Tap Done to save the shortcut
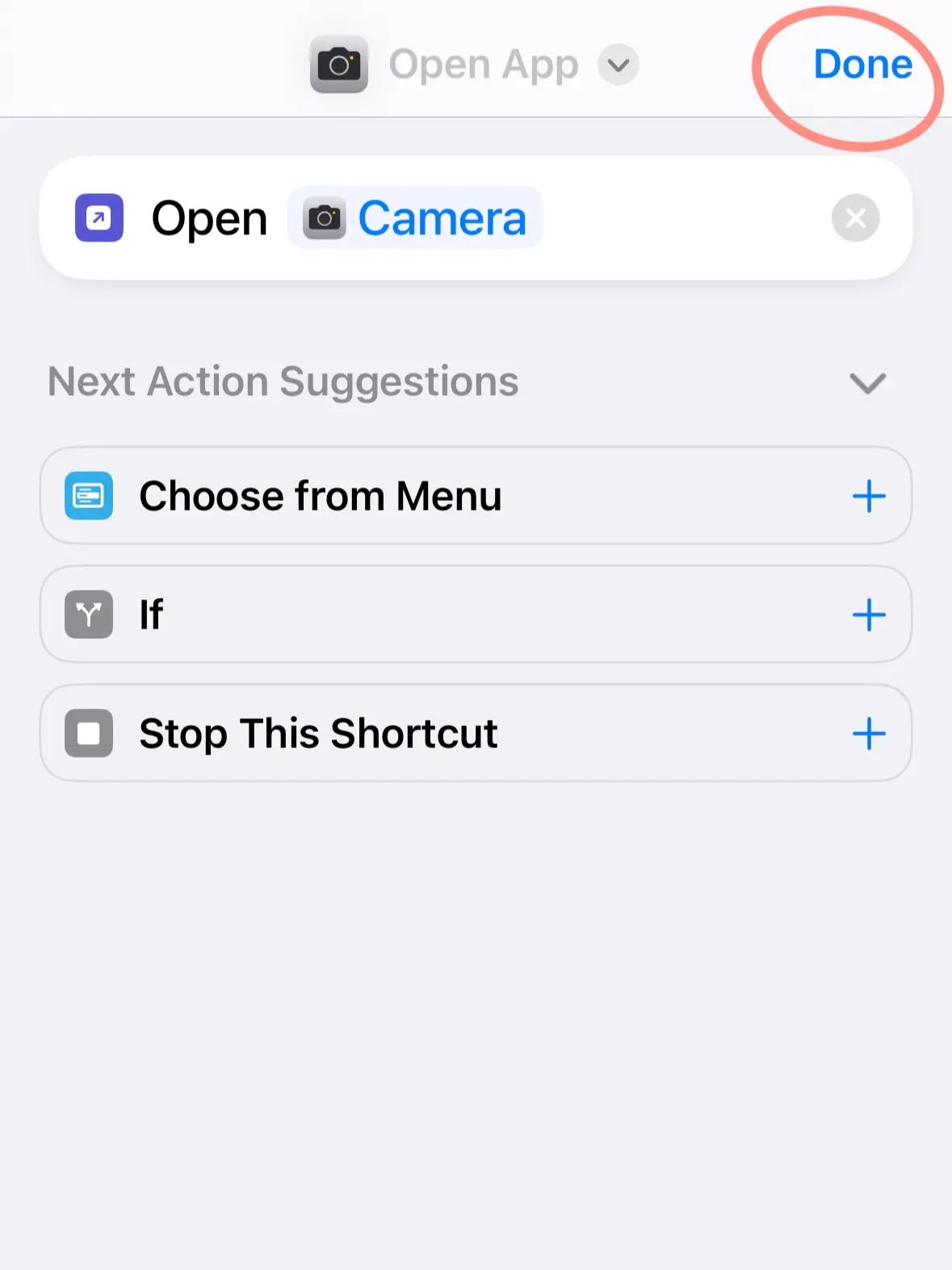This screenshot has width=952, height=1270. [862, 65]
